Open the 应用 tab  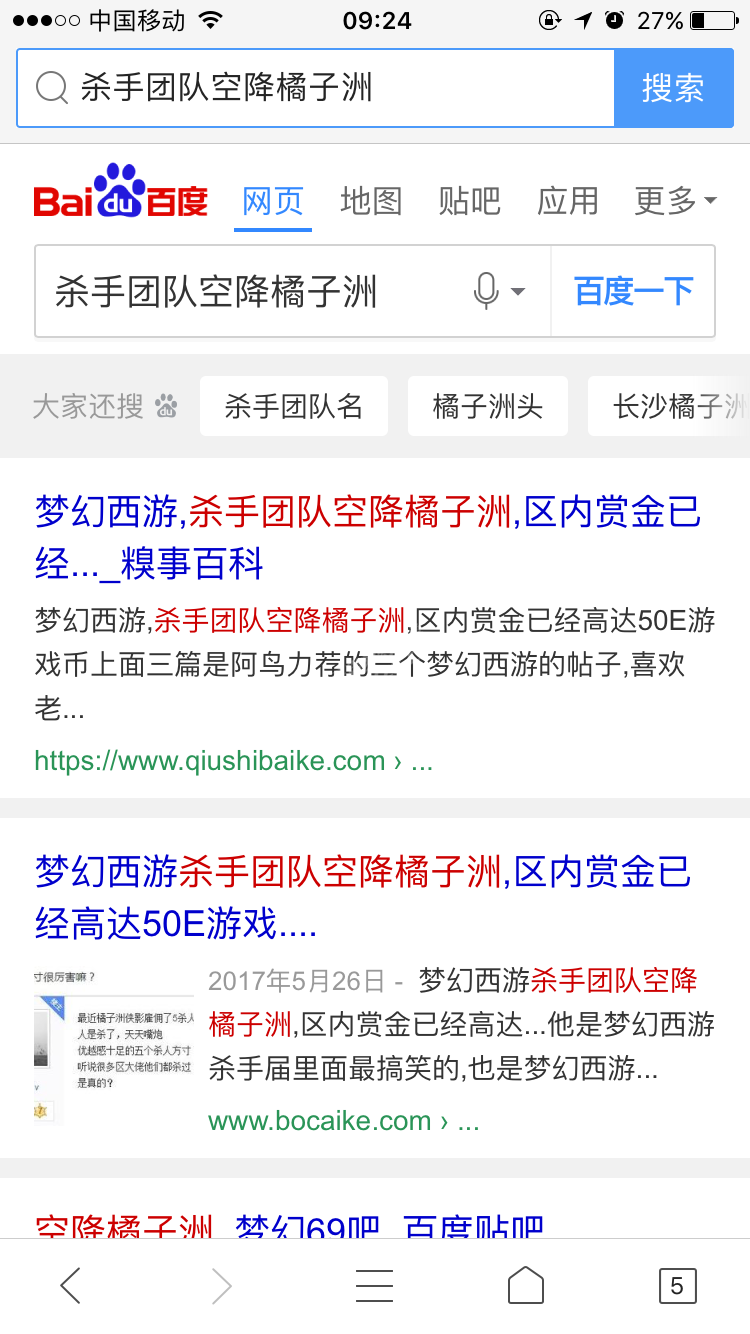[x=567, y=201]
